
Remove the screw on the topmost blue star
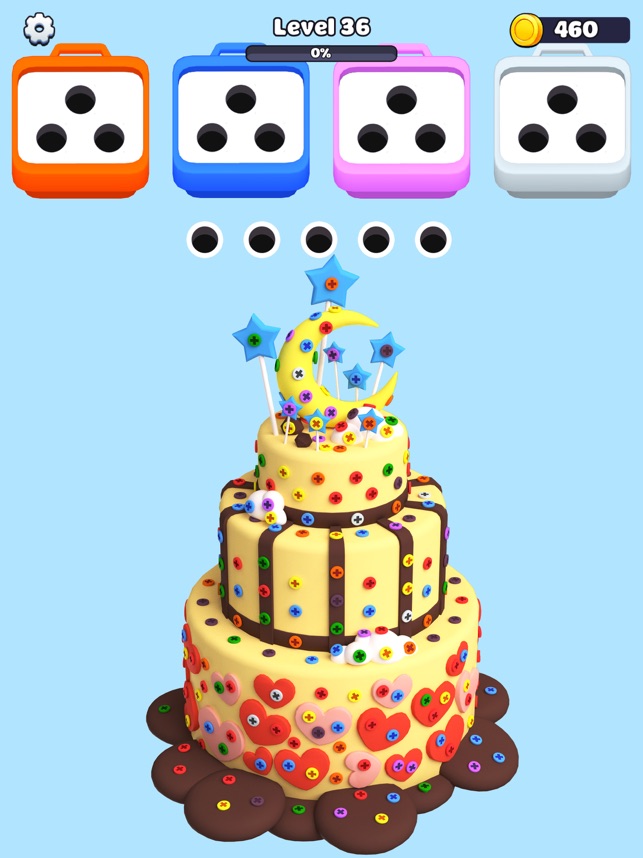[331, 284]
